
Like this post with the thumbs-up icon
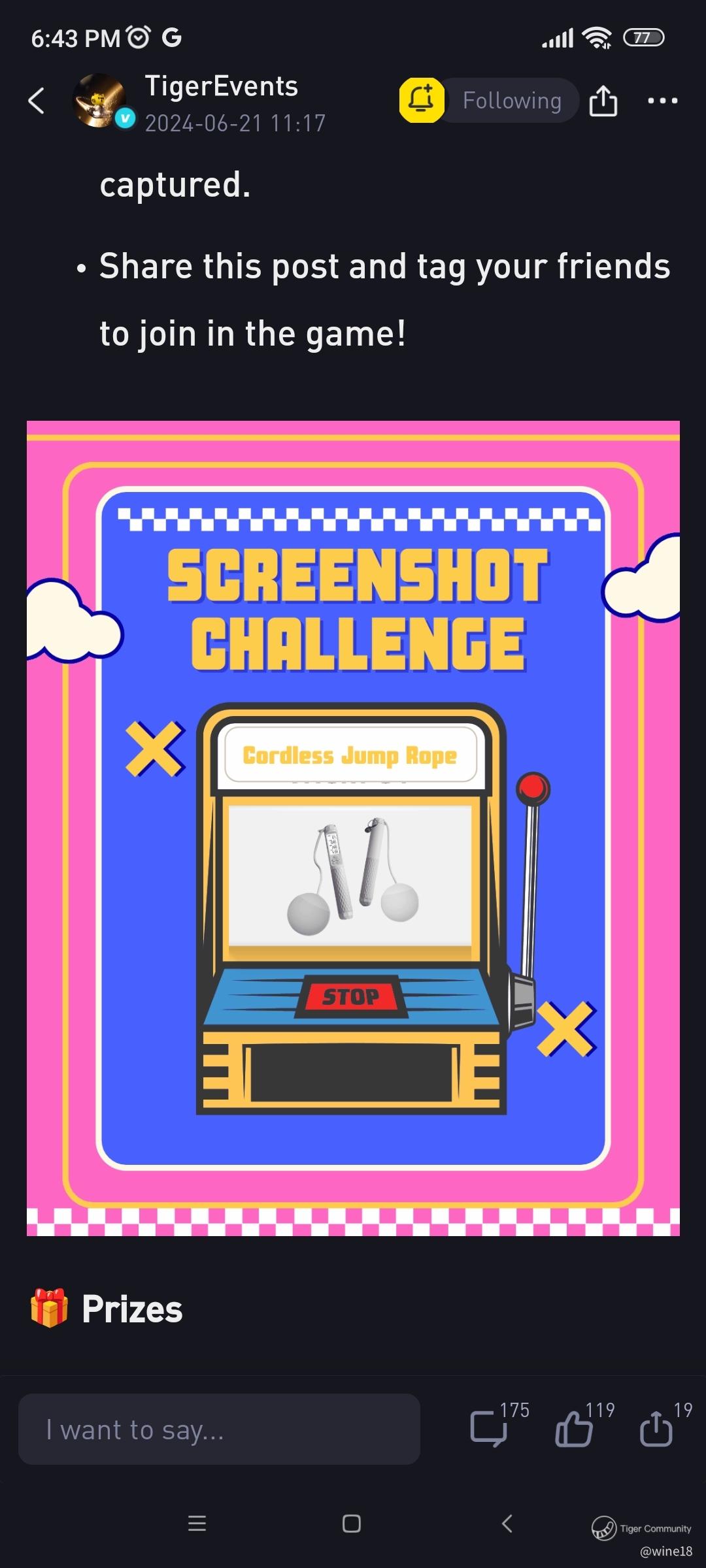tap(573, 1428)
